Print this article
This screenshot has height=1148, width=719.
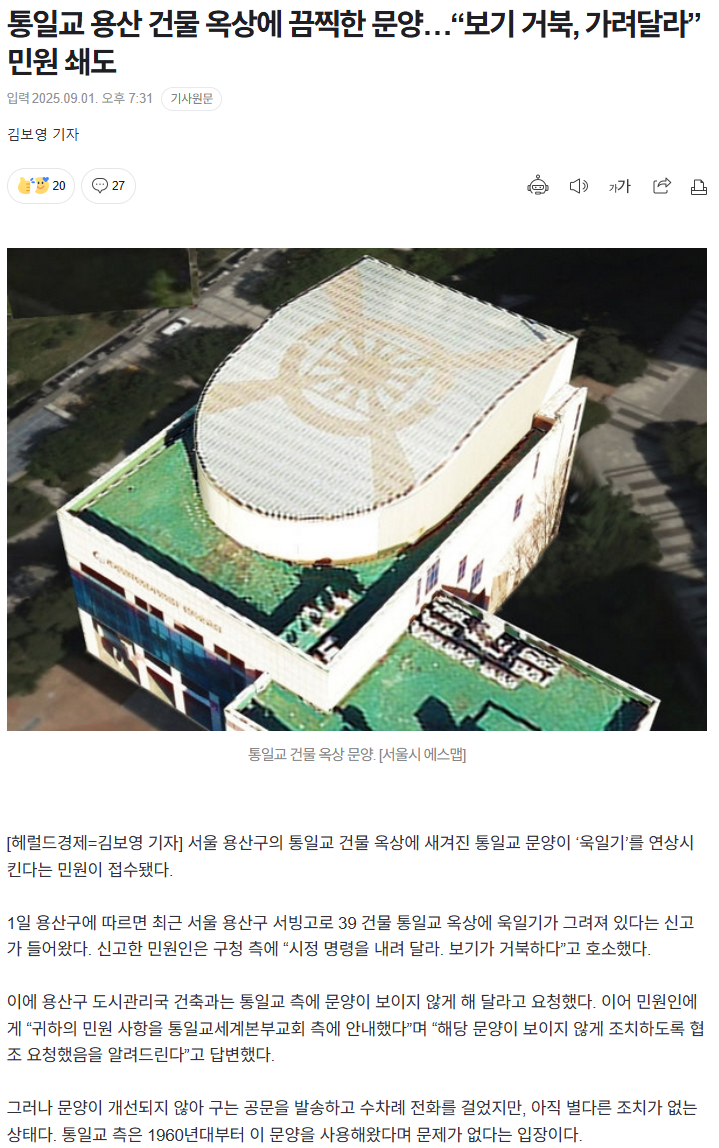click(x=699, y=186)
